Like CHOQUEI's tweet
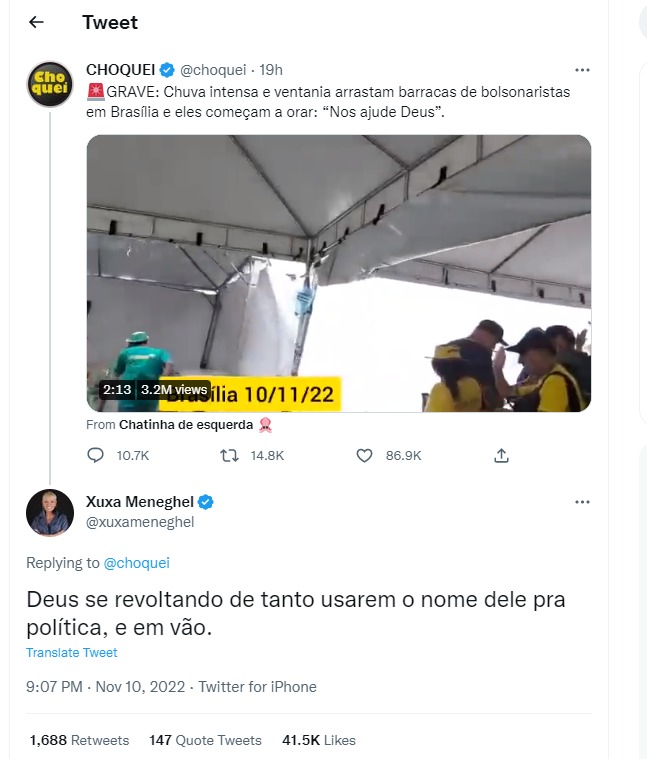Image resolution: width=647 pixels, height=759 pixels. [x=366, y=455]
